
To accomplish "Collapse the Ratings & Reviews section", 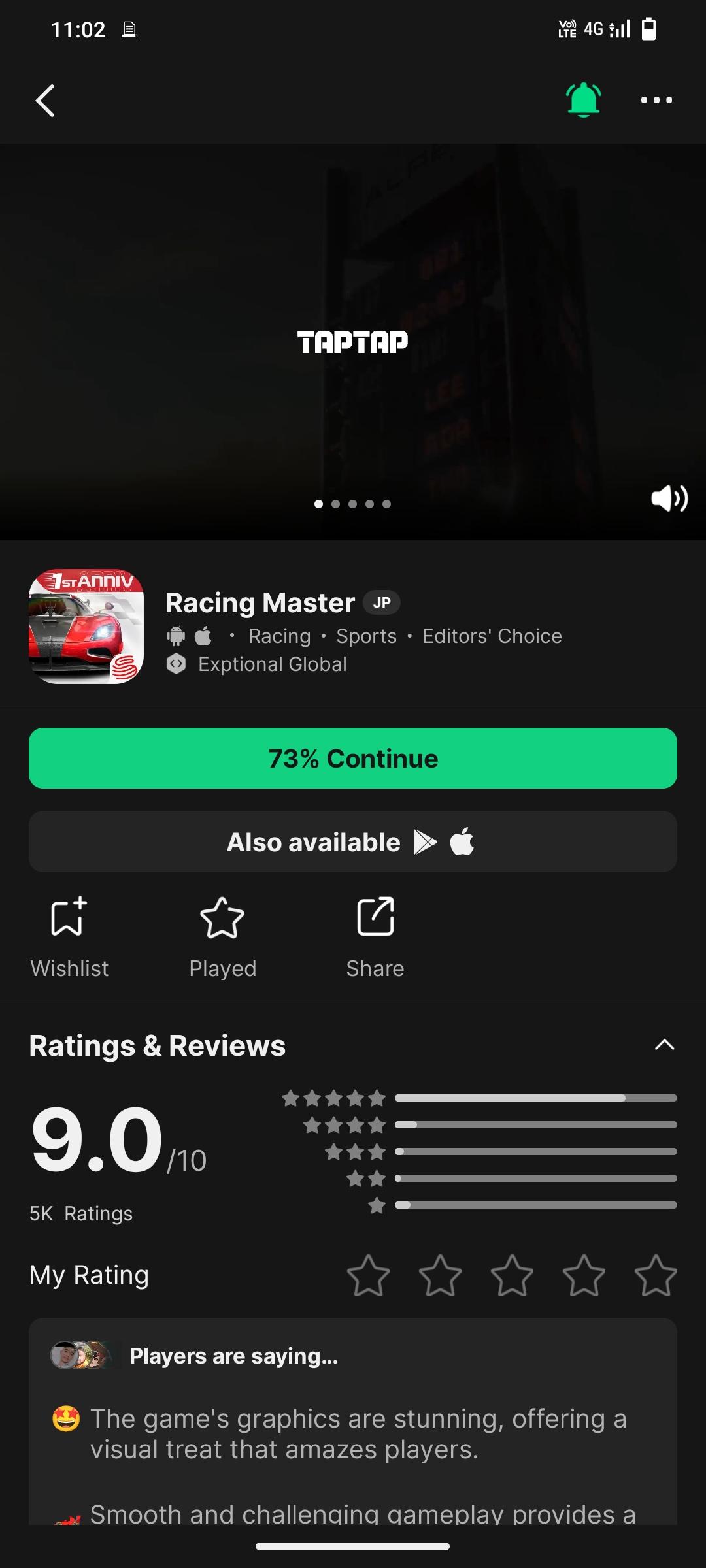I will 664,1045.
